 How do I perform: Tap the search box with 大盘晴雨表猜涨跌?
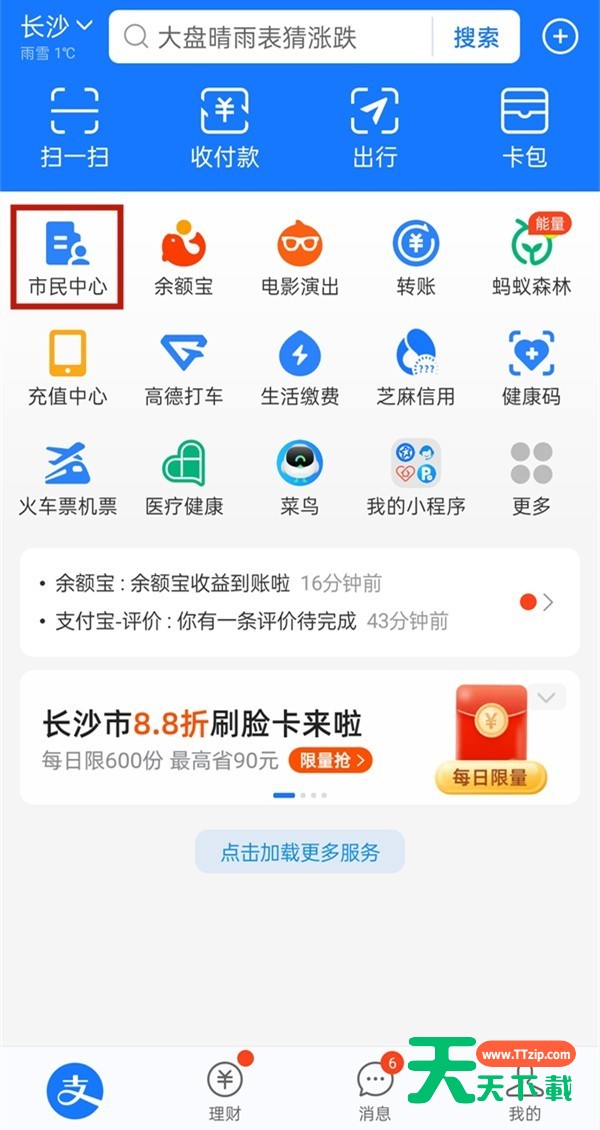[x=270, y=38]
